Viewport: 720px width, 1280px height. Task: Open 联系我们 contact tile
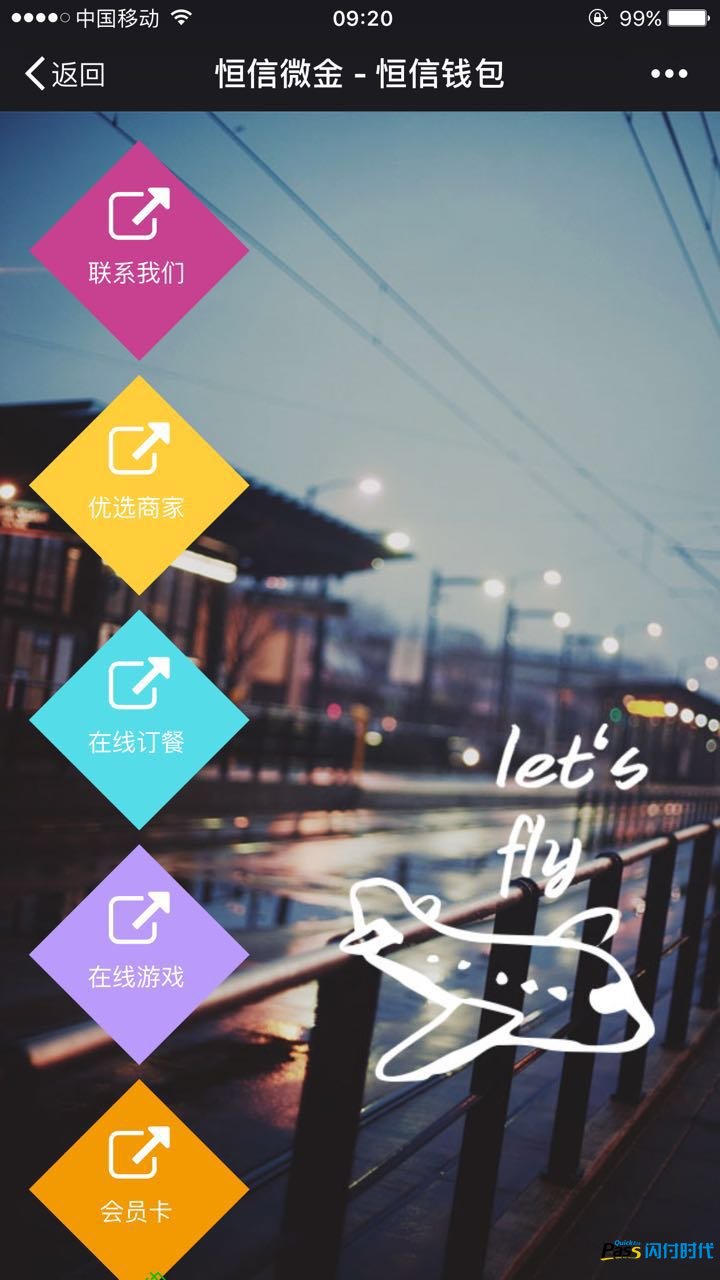pos(138,249)
